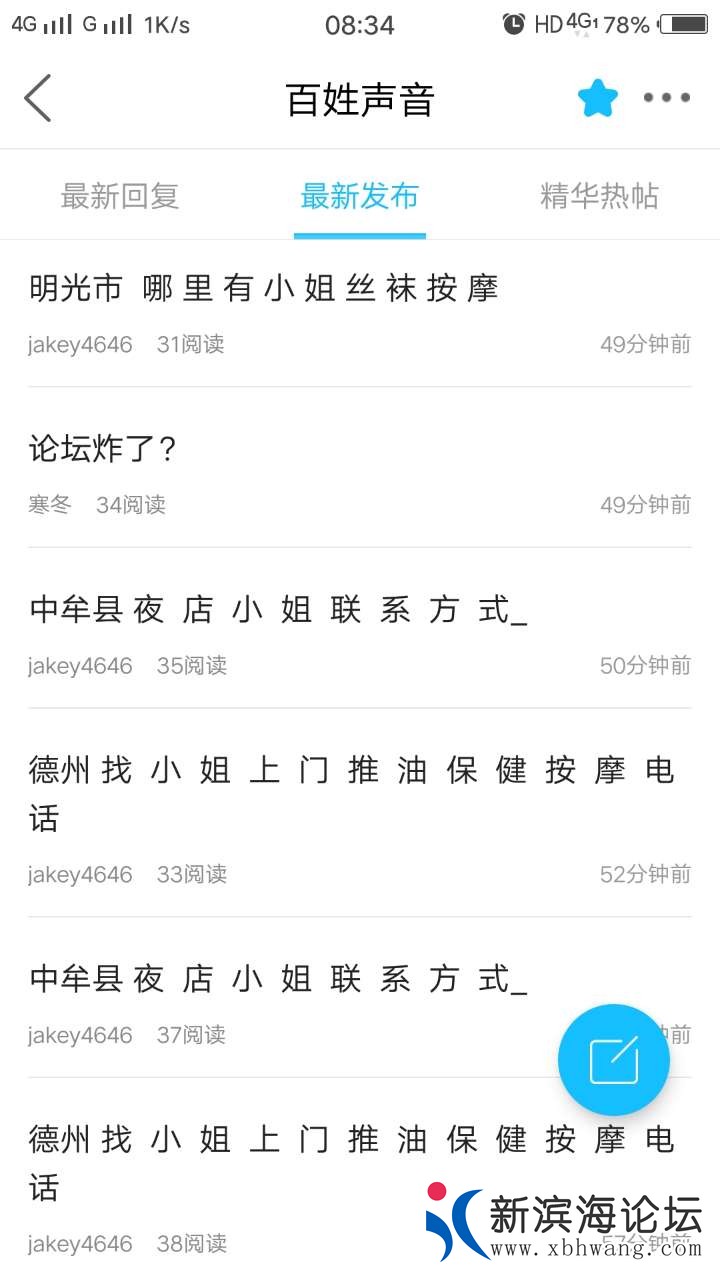Compose a new post with the floating button
The height and width of the screenshot is (1280, 720).
coord(613,1060)
